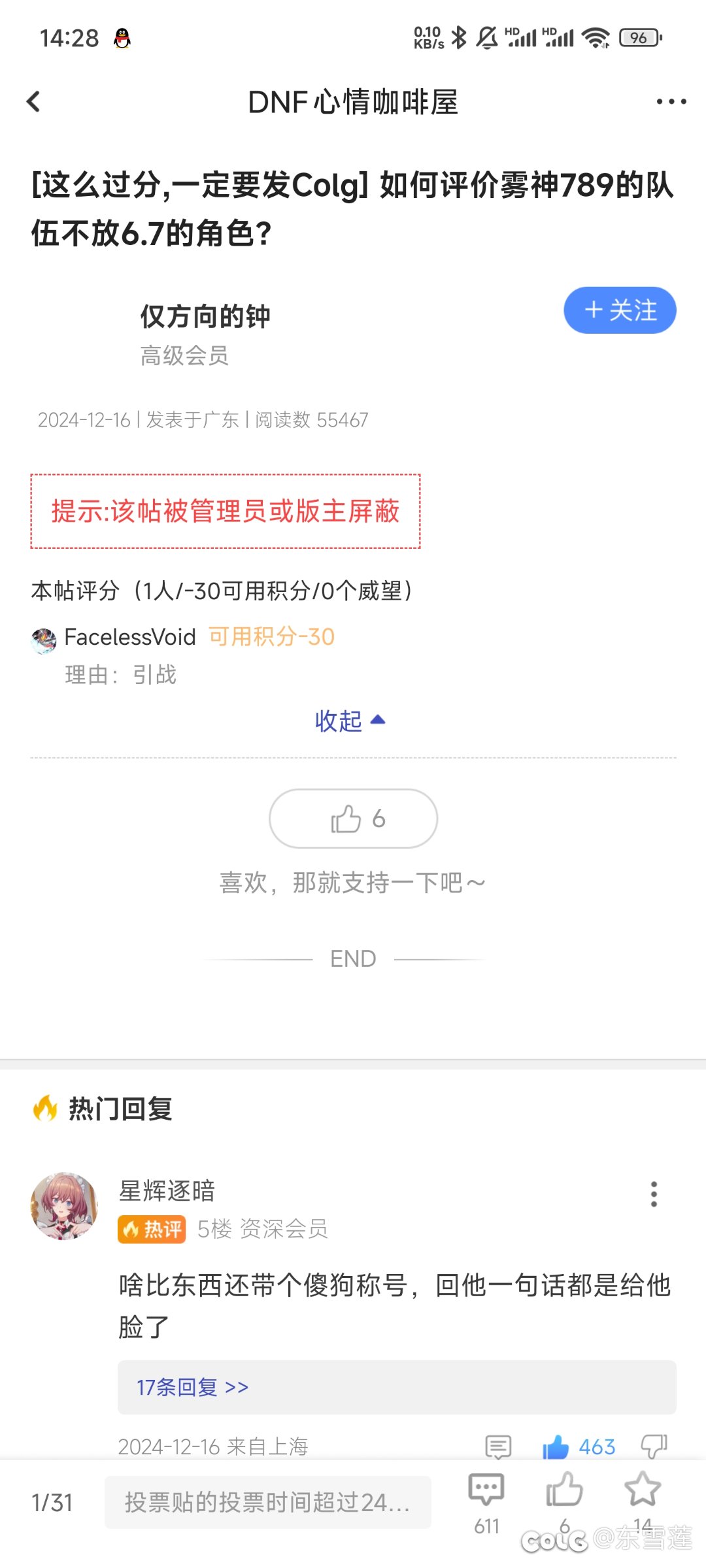This screenshot has height=1568, width=706.
Task: Upvote 星辉逐暗's comment with 463 likes
Action: point(579,1447)
